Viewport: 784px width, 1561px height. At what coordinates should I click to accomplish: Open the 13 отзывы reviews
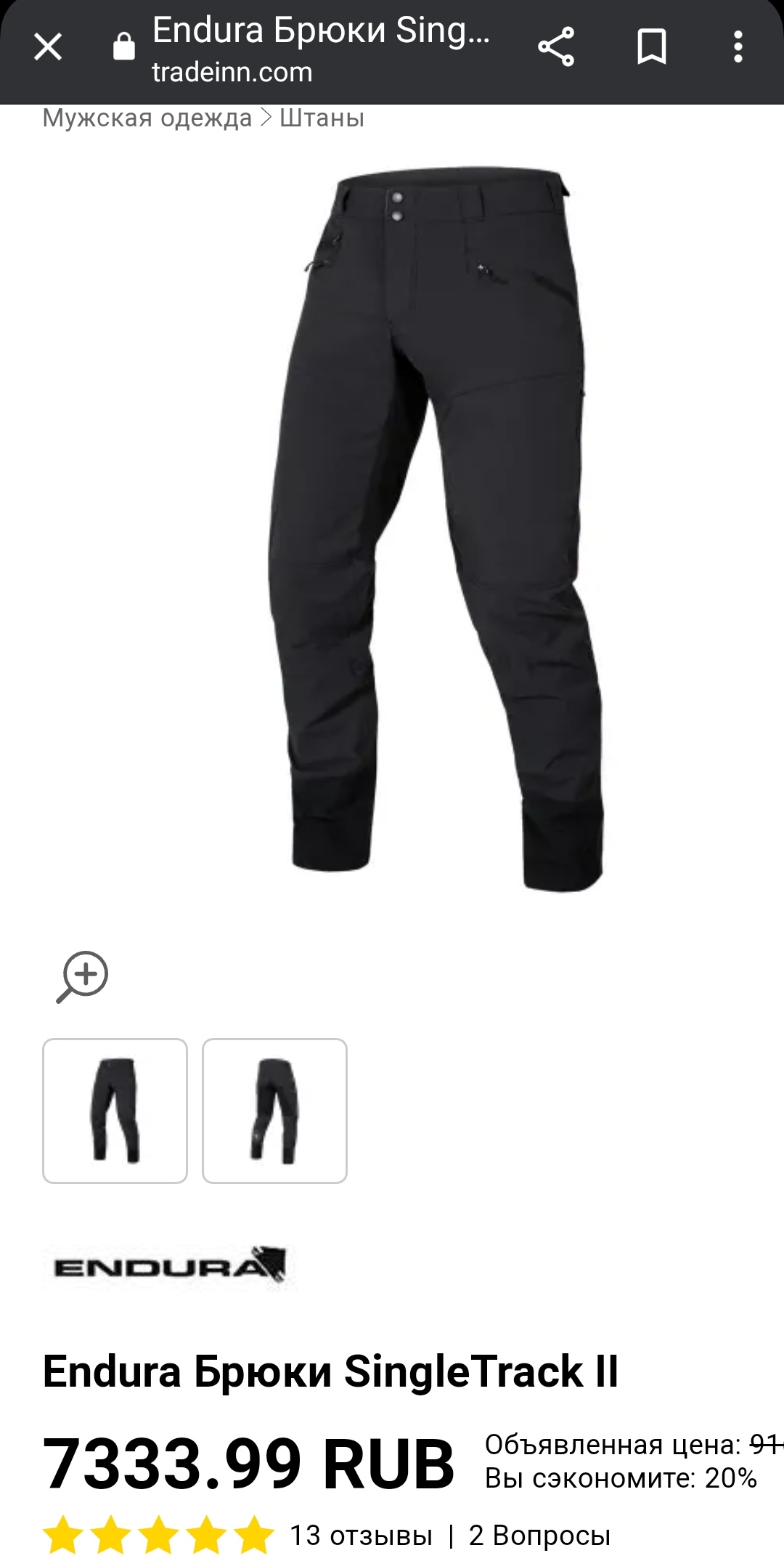click(x=361, y=1536)
